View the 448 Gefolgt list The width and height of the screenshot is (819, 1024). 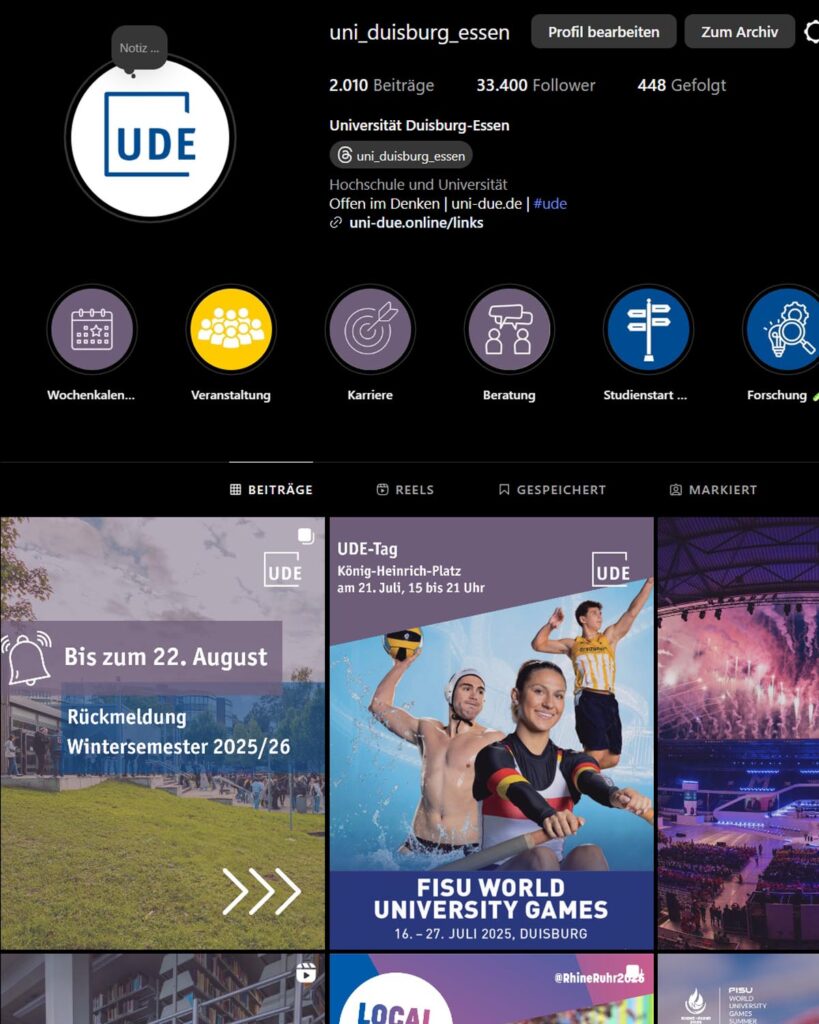pyautogui.click(x=681, y=86)
